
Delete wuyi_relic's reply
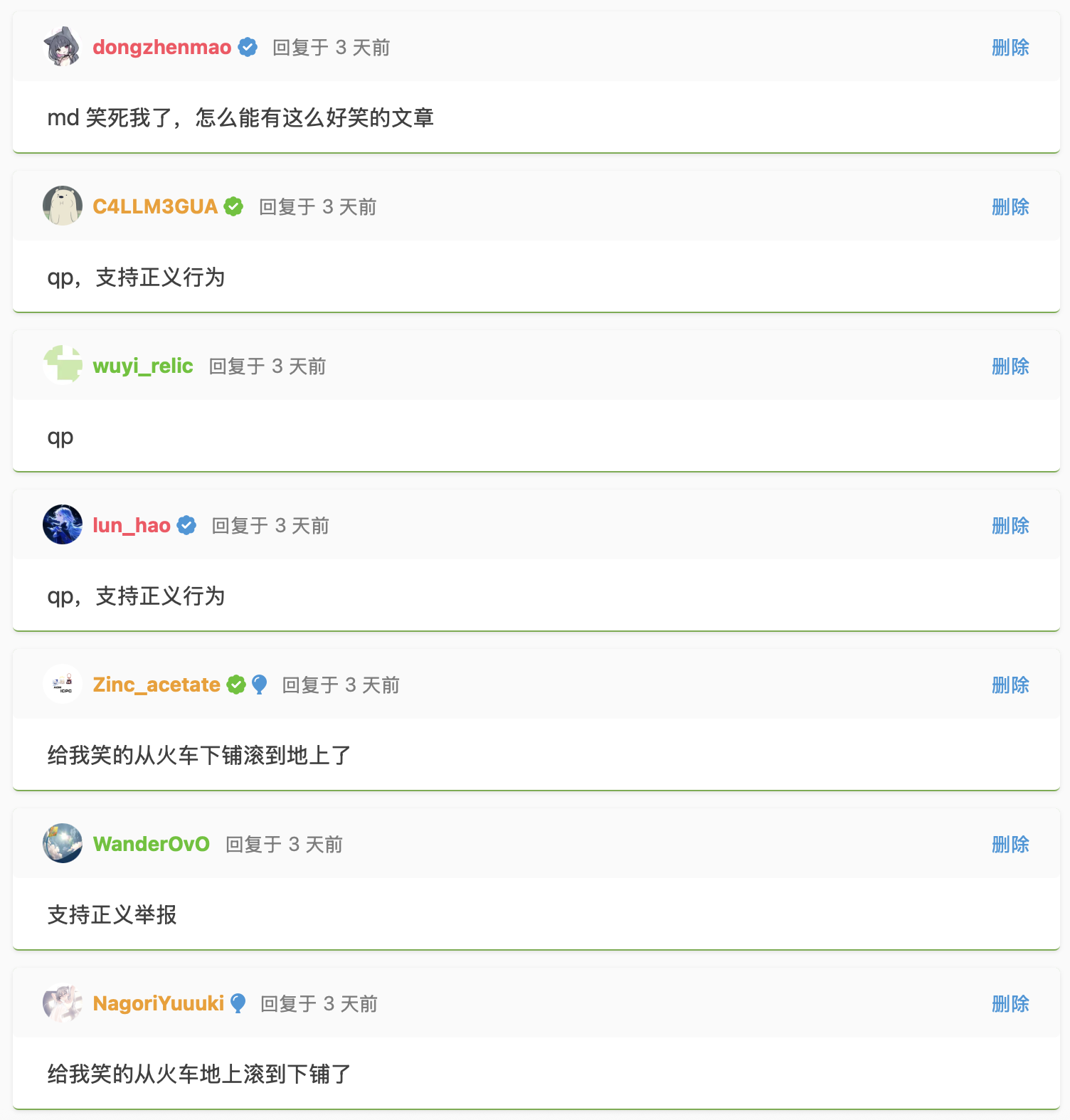(x=1010, y=366)
